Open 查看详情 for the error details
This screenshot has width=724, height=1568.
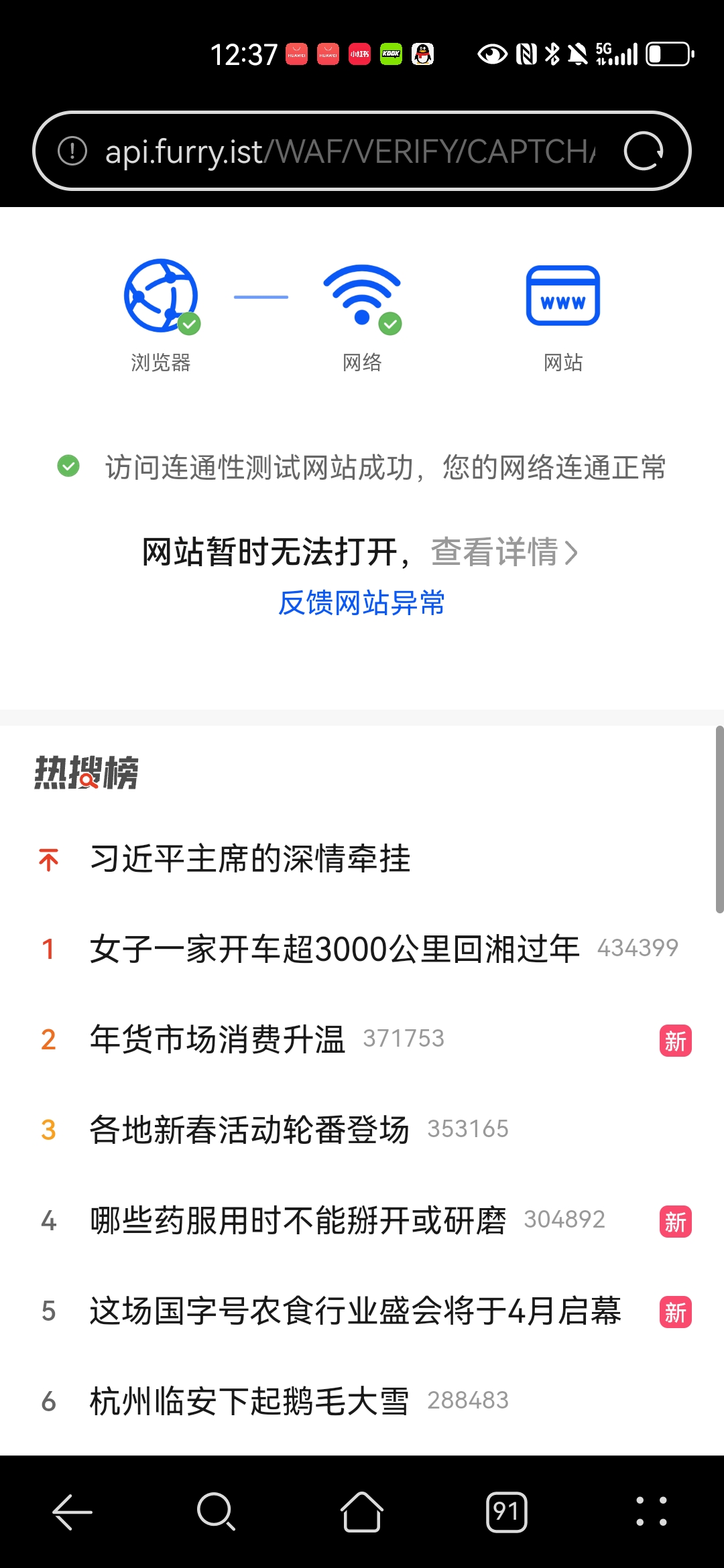pyautogui.click(x=504, y=552)
